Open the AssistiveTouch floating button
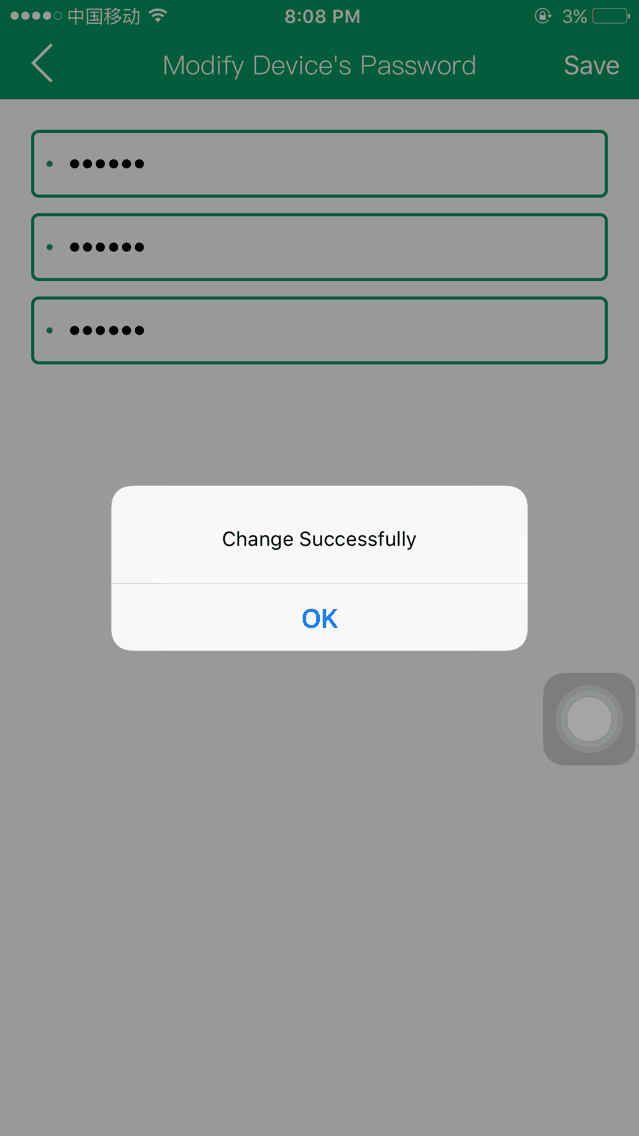The width and height of the screenshot is (639, 1136). [x=588, y=719]
